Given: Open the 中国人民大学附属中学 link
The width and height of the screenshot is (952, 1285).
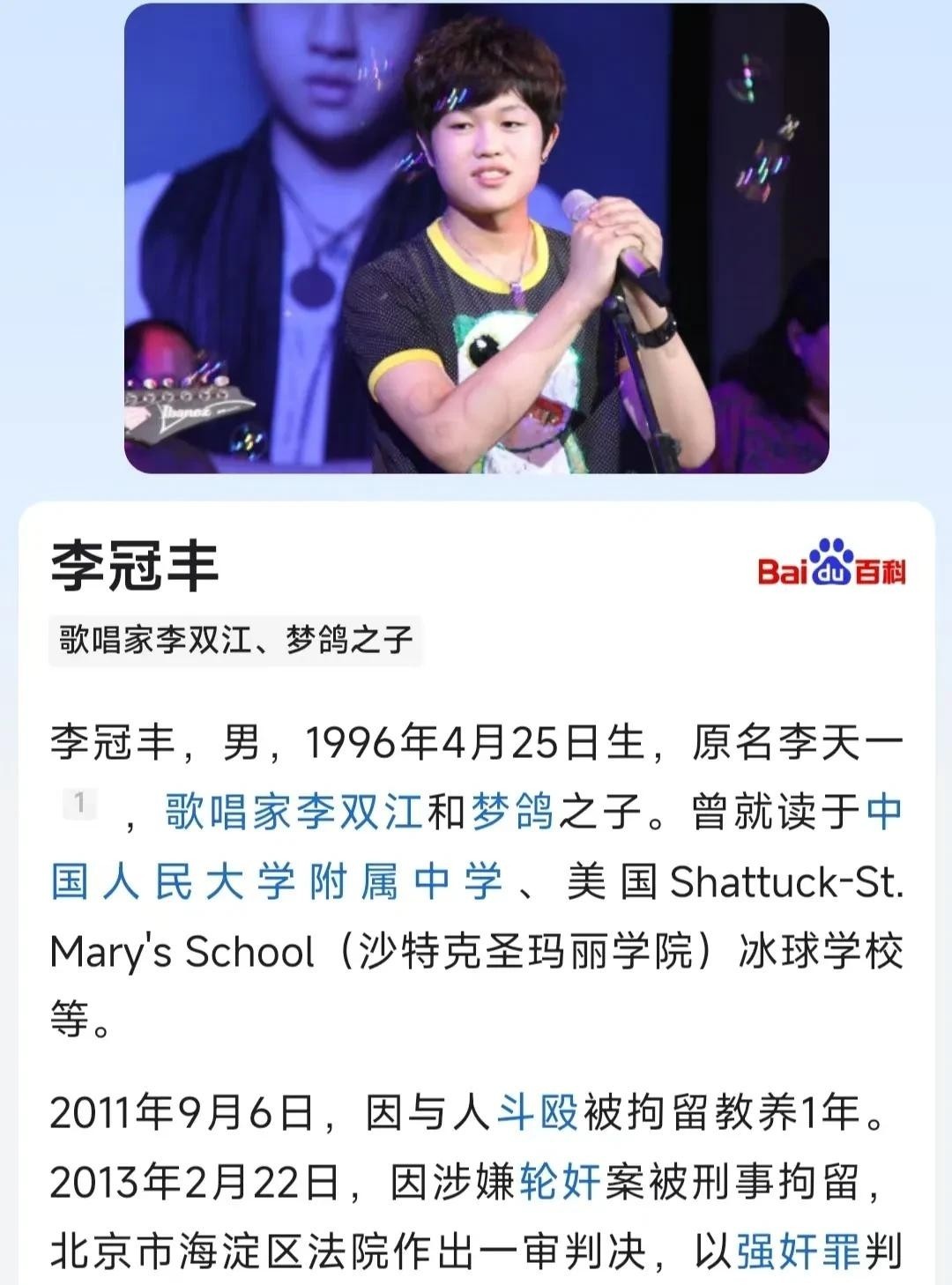Looking at the screenshot, I should 276,882.
